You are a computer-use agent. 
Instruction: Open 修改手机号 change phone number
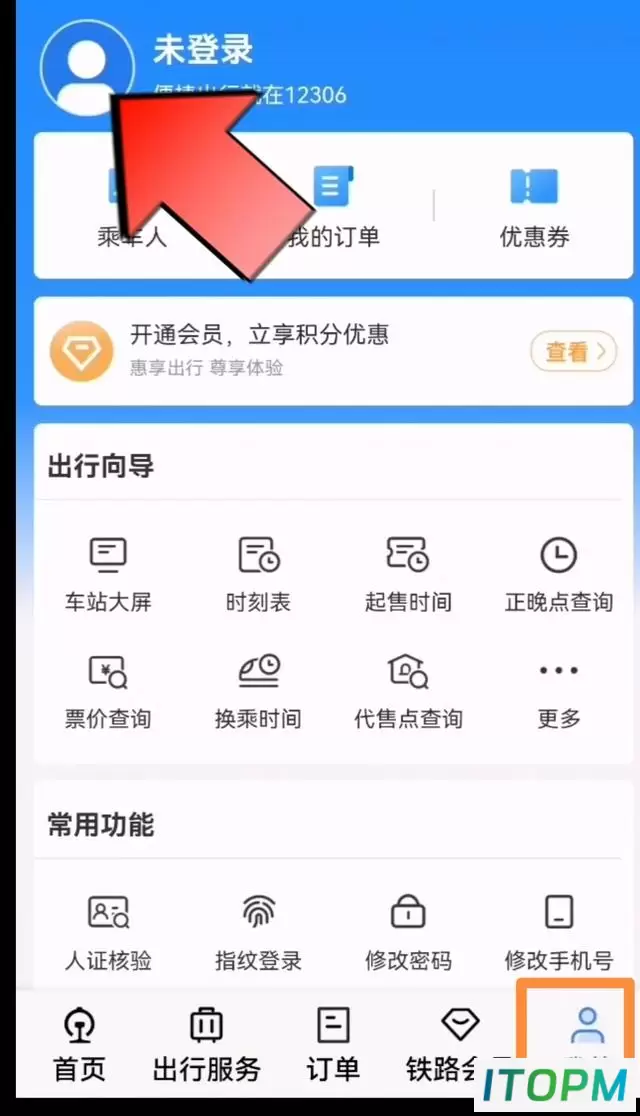coord(559,933)
